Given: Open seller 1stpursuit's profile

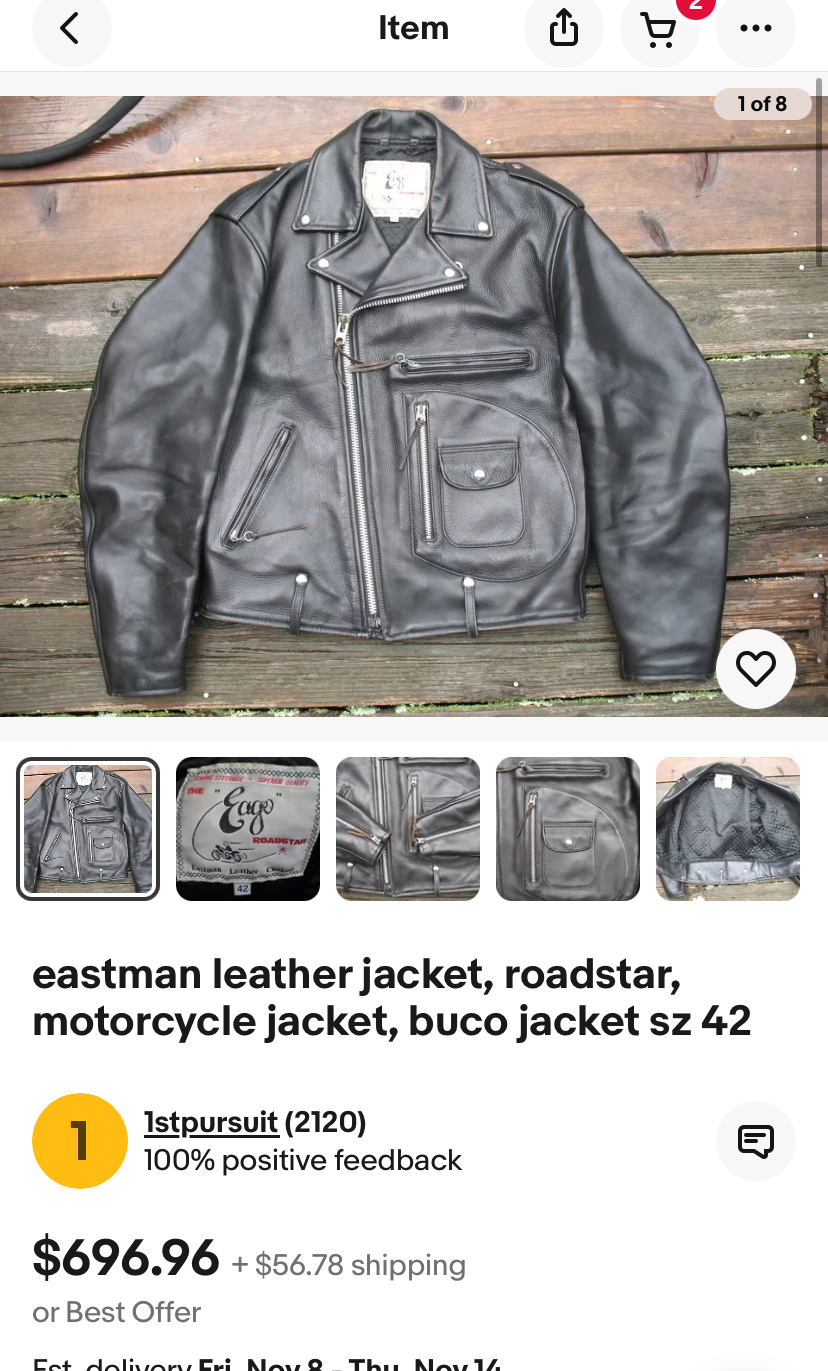Looking at the screenshot, I should (x=211, y=1122).
